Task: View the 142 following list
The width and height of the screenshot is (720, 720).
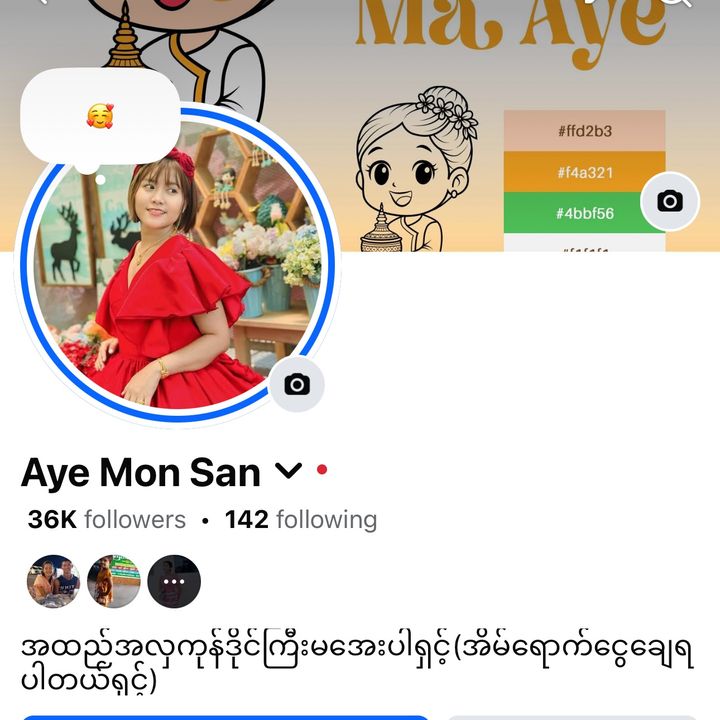Action: tap(300, 520)
